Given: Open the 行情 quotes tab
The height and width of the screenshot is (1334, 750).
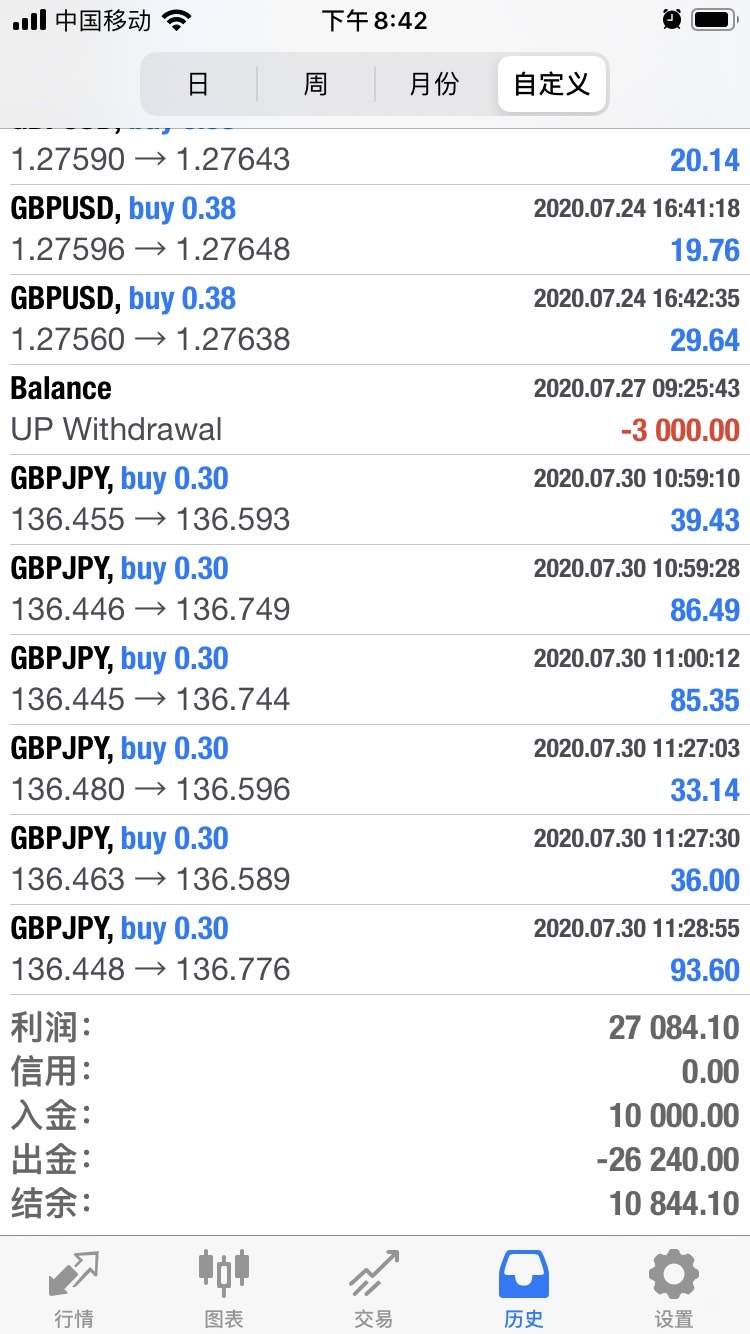Looking at the screenshot, I should [x=74, y=1289].
